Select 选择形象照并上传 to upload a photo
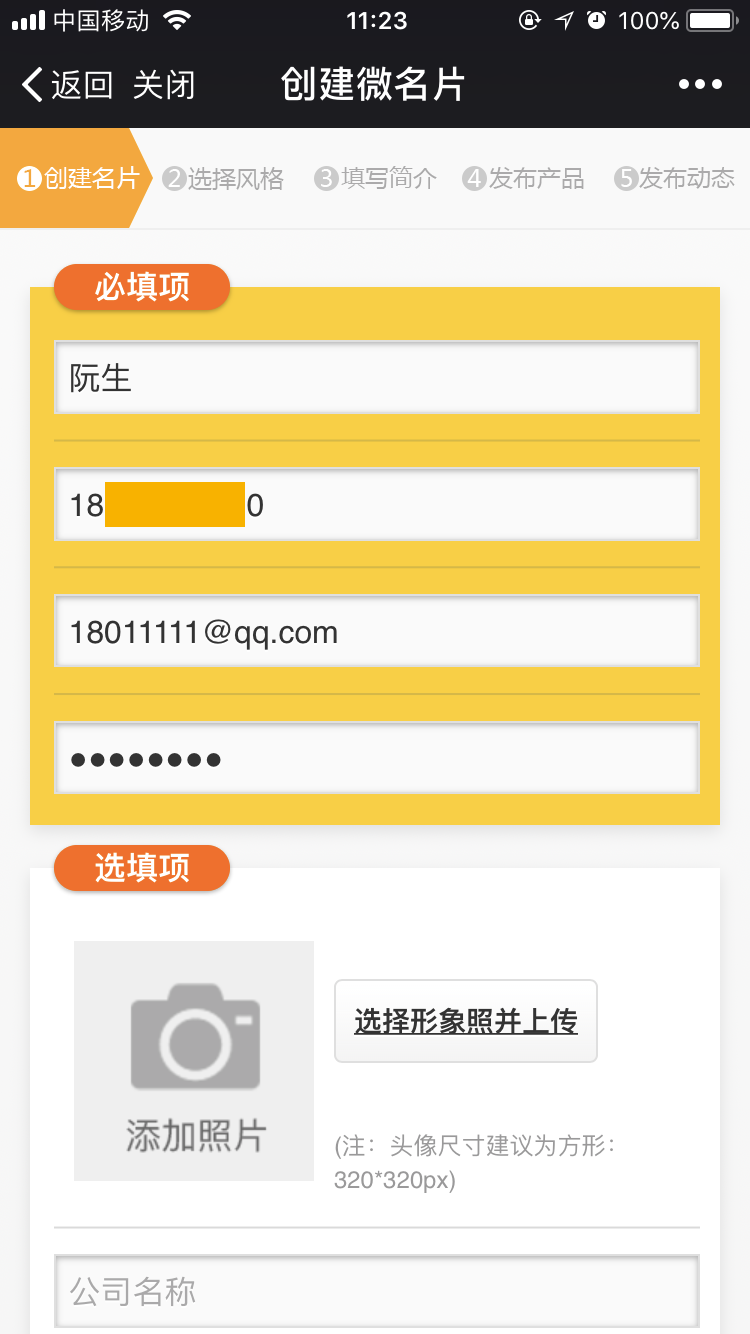 pos(466,1021)
